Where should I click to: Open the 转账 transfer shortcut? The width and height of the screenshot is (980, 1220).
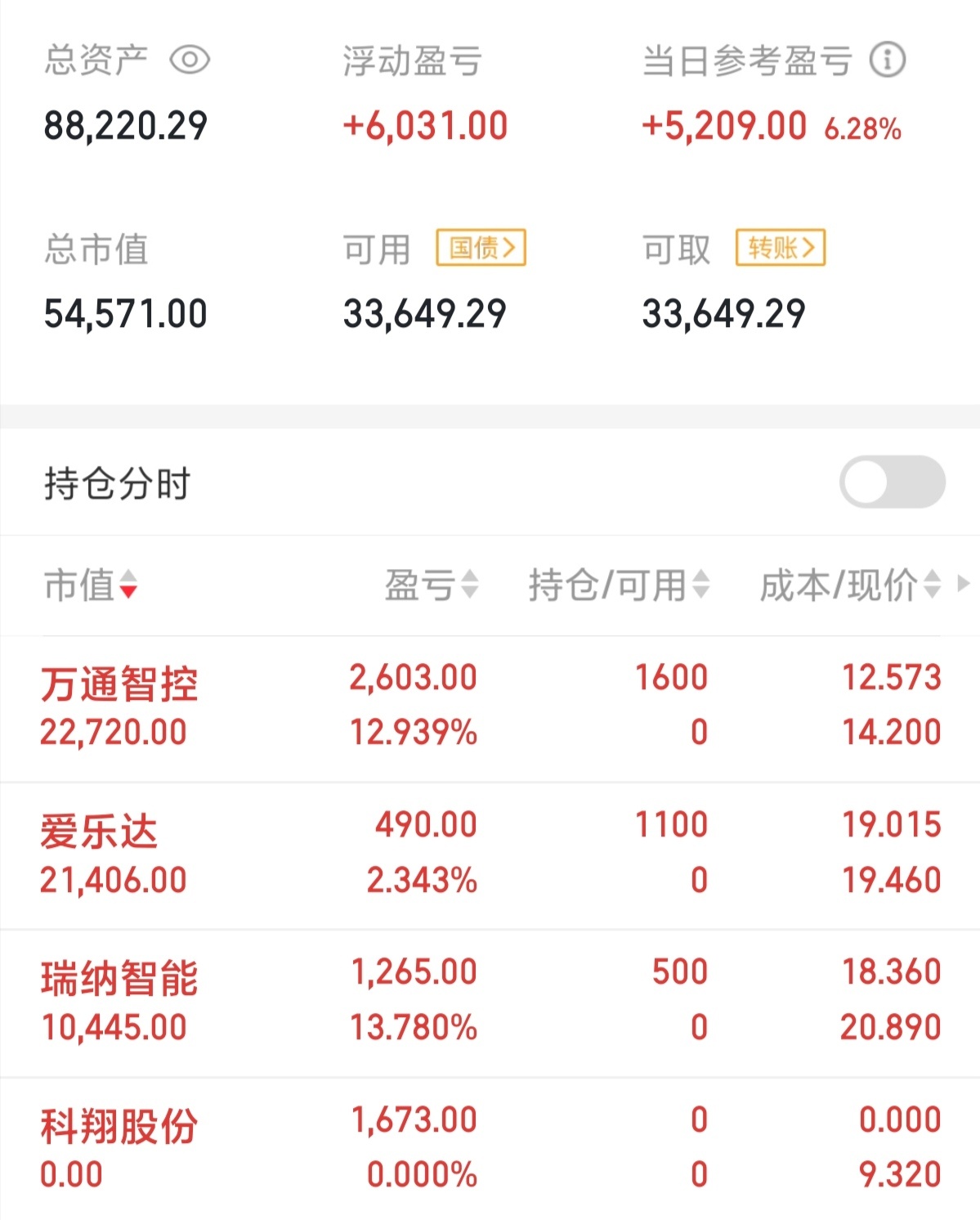point(780,247)
